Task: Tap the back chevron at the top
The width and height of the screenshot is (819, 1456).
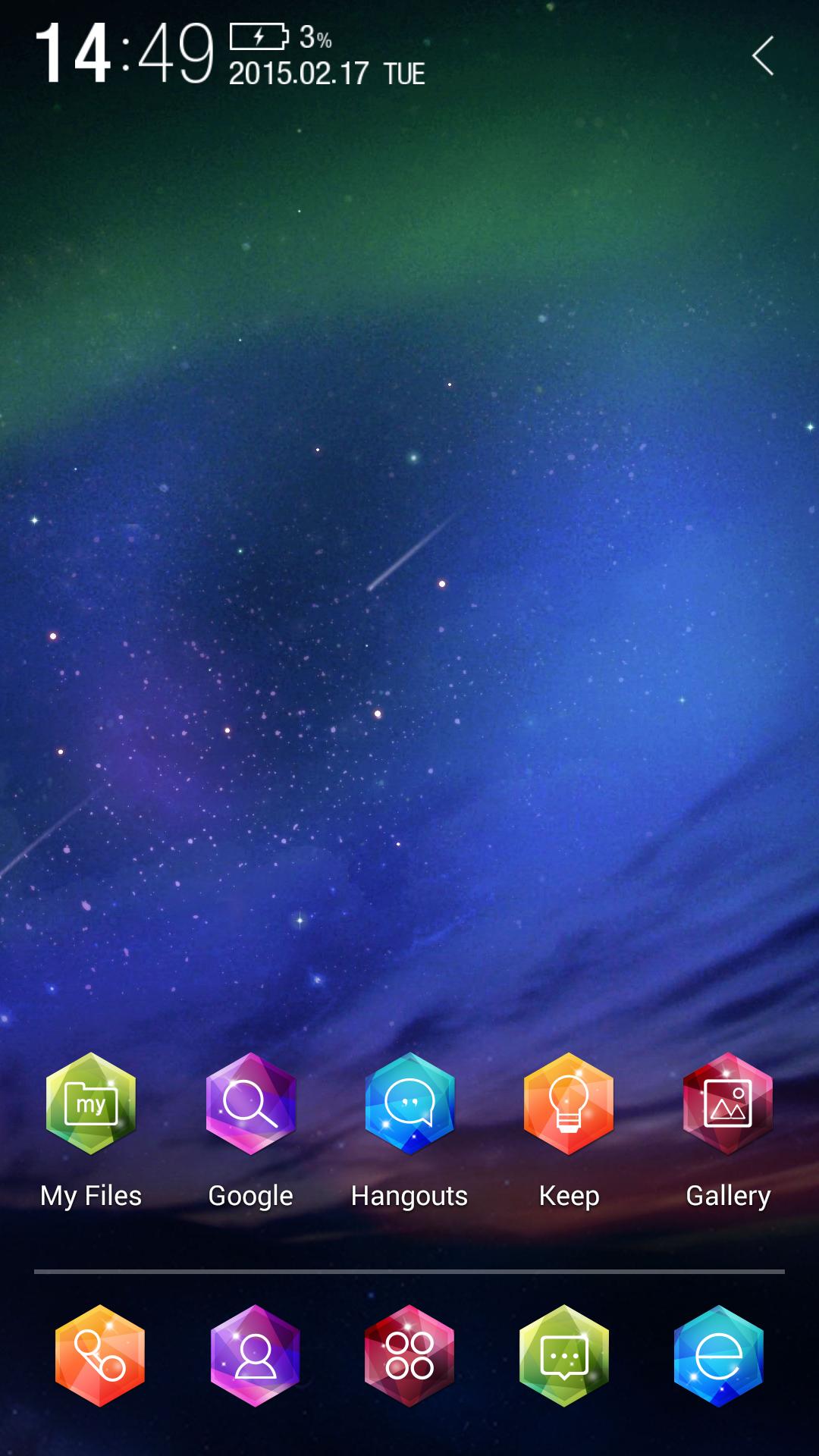Action: coord(763,56)
